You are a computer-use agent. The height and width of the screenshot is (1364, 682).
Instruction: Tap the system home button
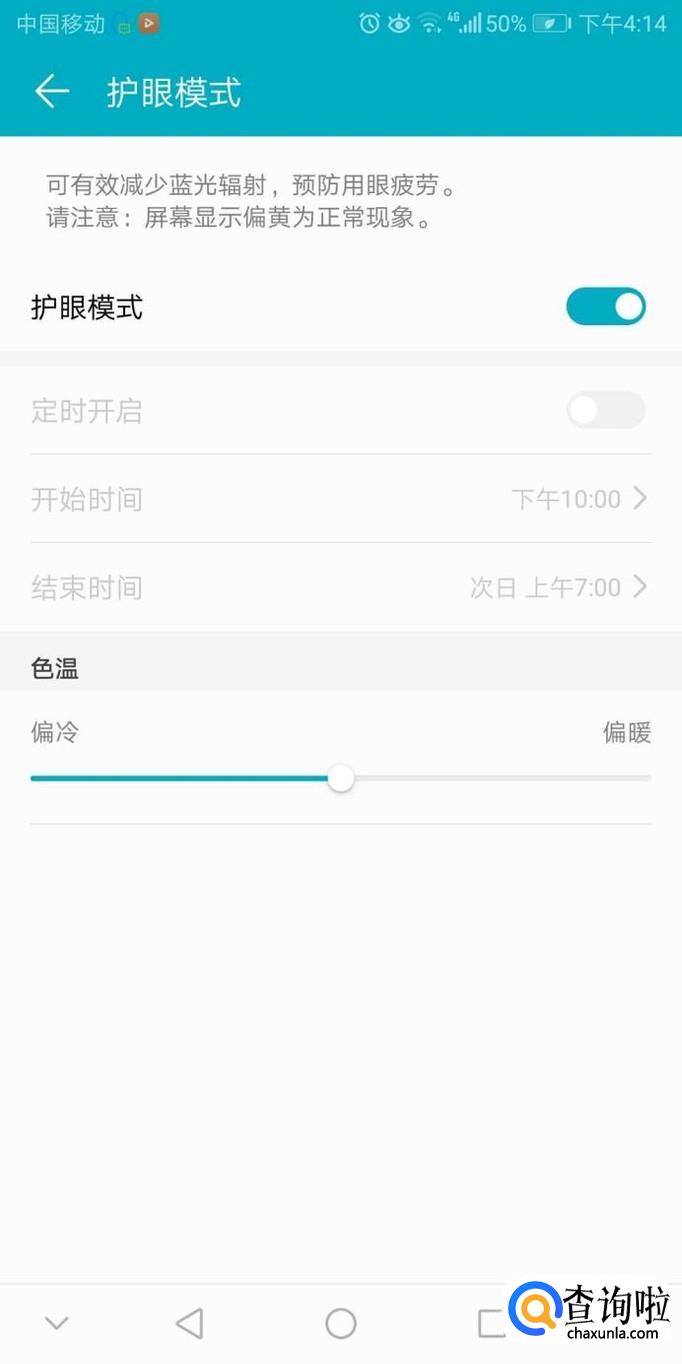[x=341, y=1323]
